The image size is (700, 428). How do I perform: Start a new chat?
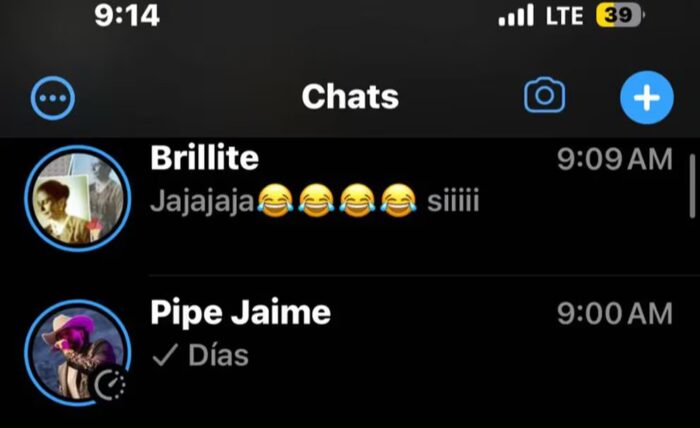pos(646,97)
